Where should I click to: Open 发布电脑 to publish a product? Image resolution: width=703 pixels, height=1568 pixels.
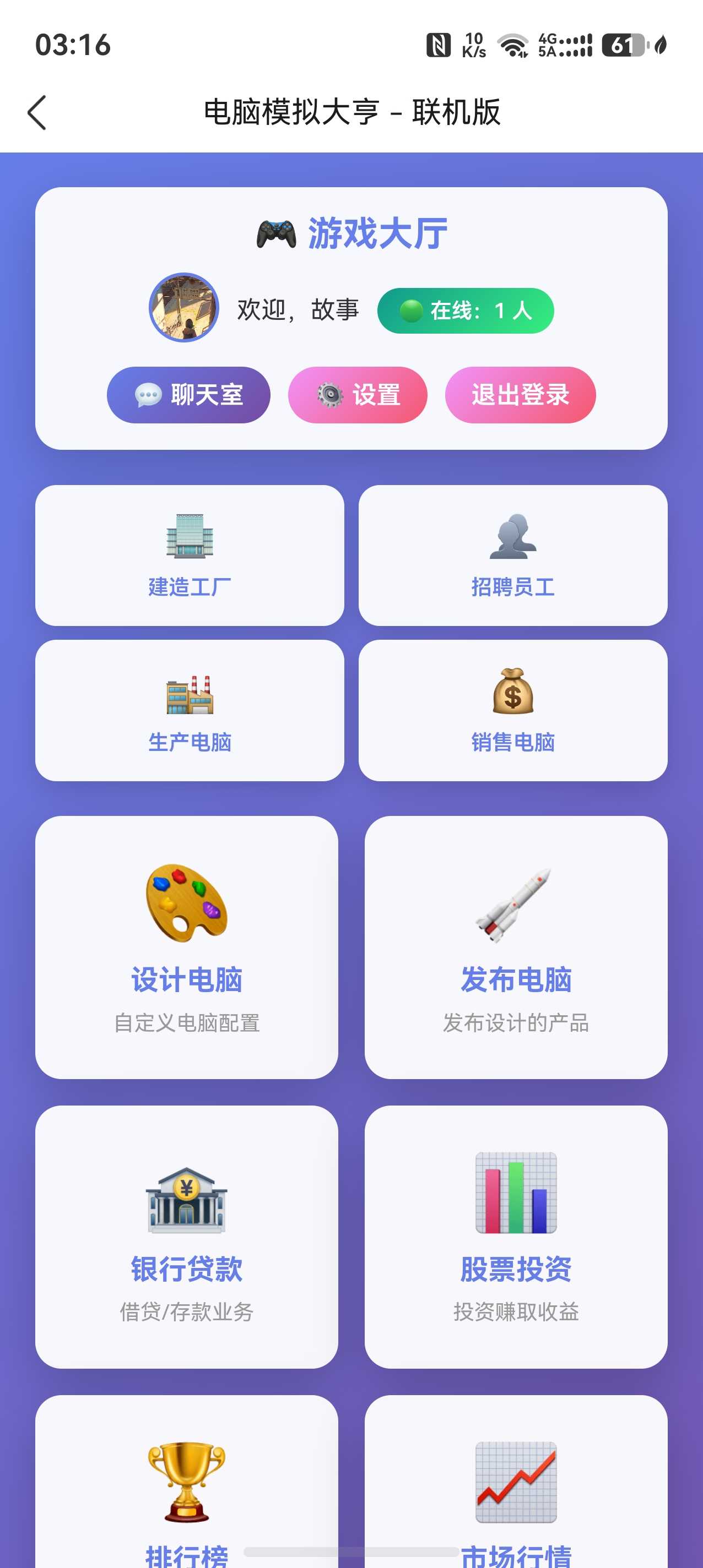516,947
